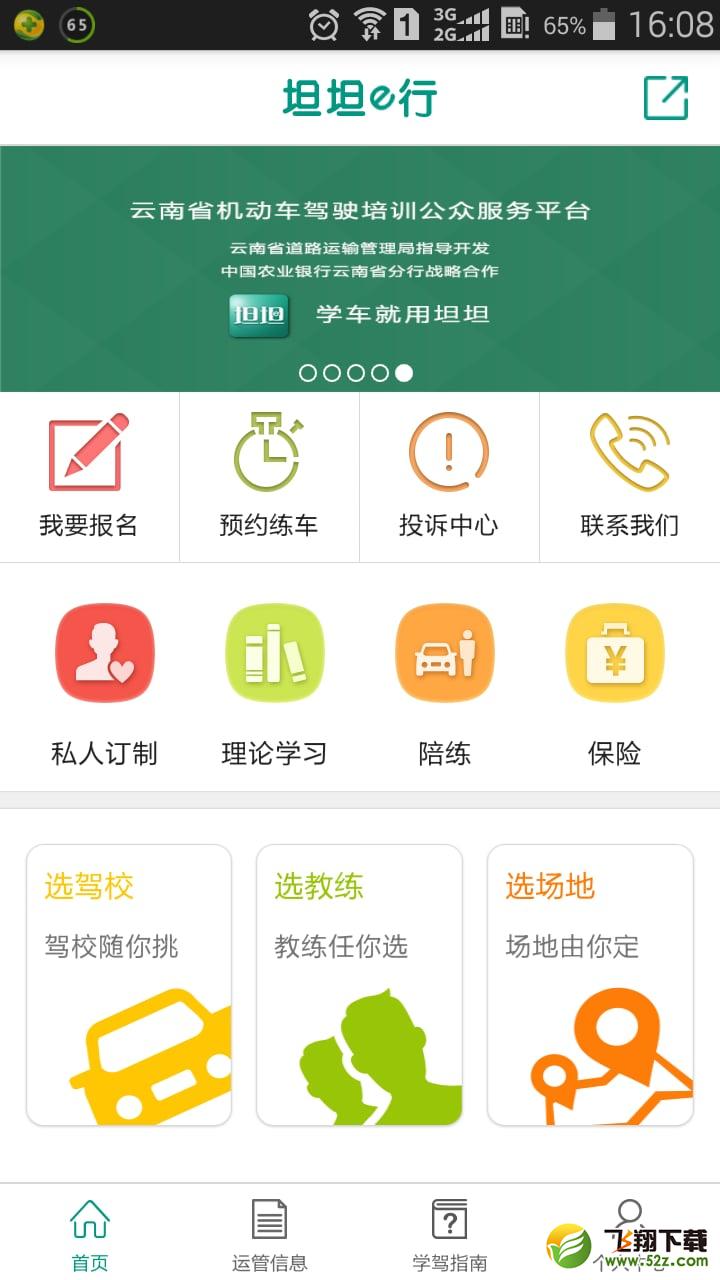Switch to the 运管信息 tab
Screen dimensions: 720x1280
point(270,1235)
